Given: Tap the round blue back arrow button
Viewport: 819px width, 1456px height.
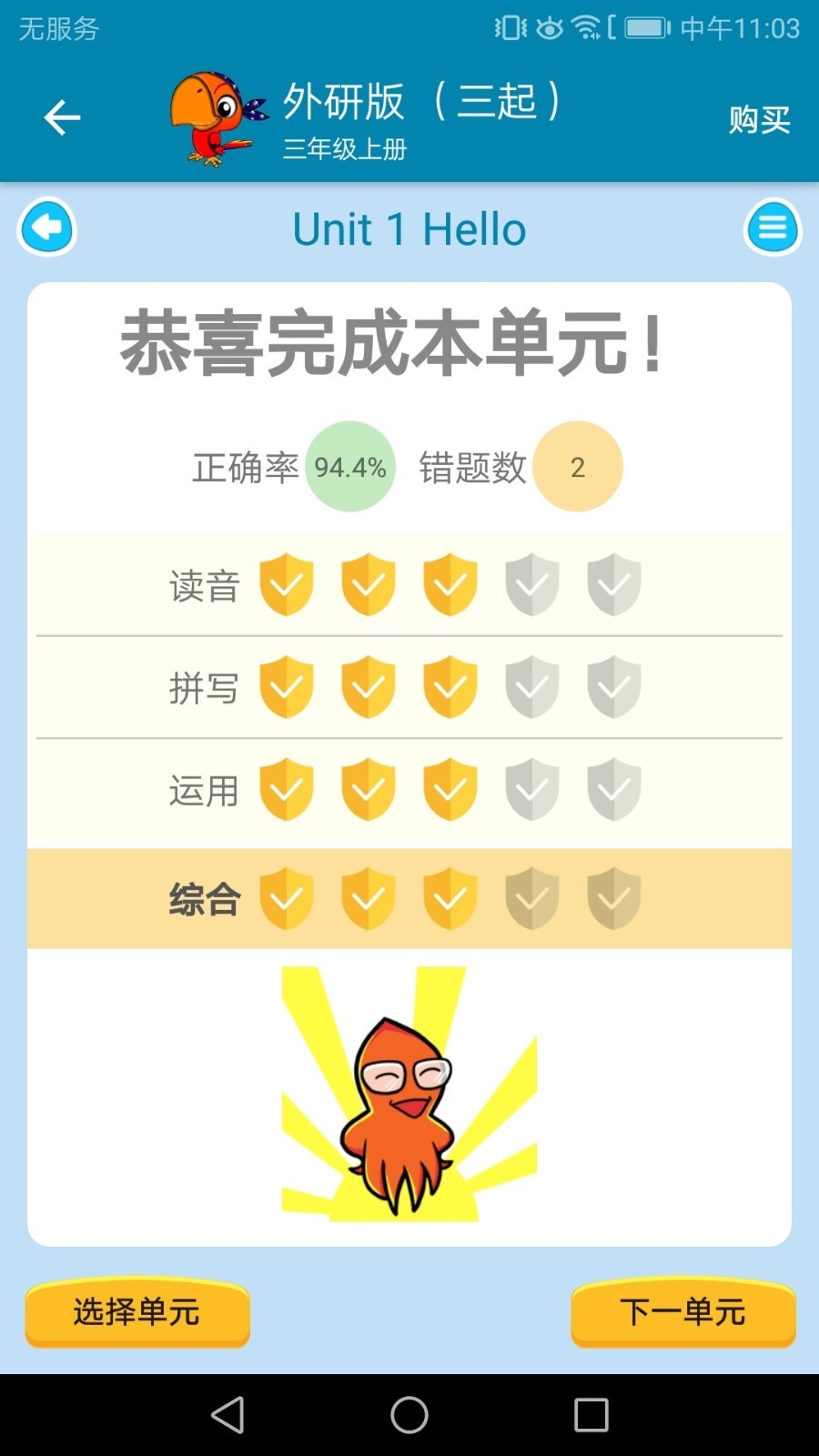Looking at the screenshot, I should click(46, 227).
